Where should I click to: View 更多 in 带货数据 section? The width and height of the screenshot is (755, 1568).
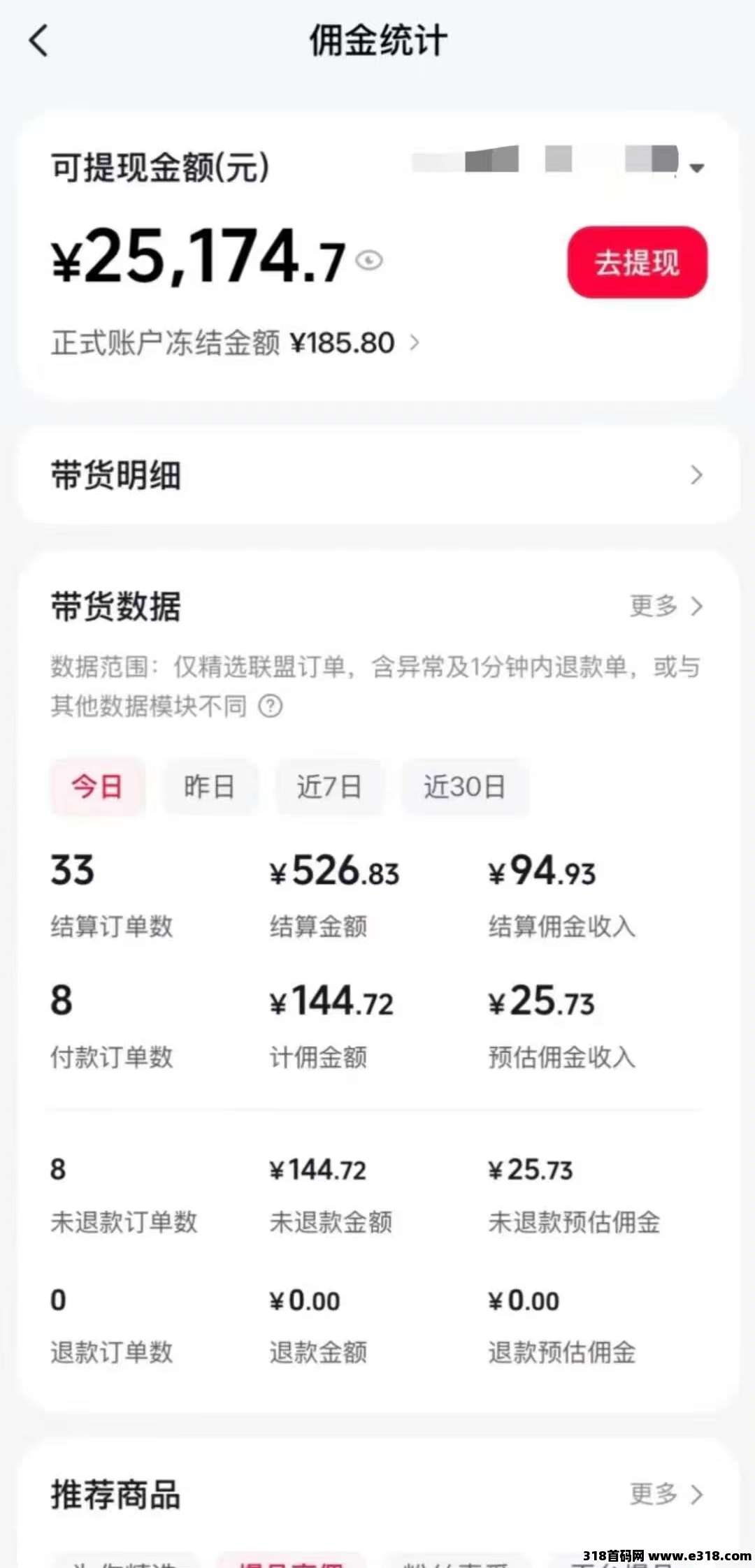coord(666,606)
